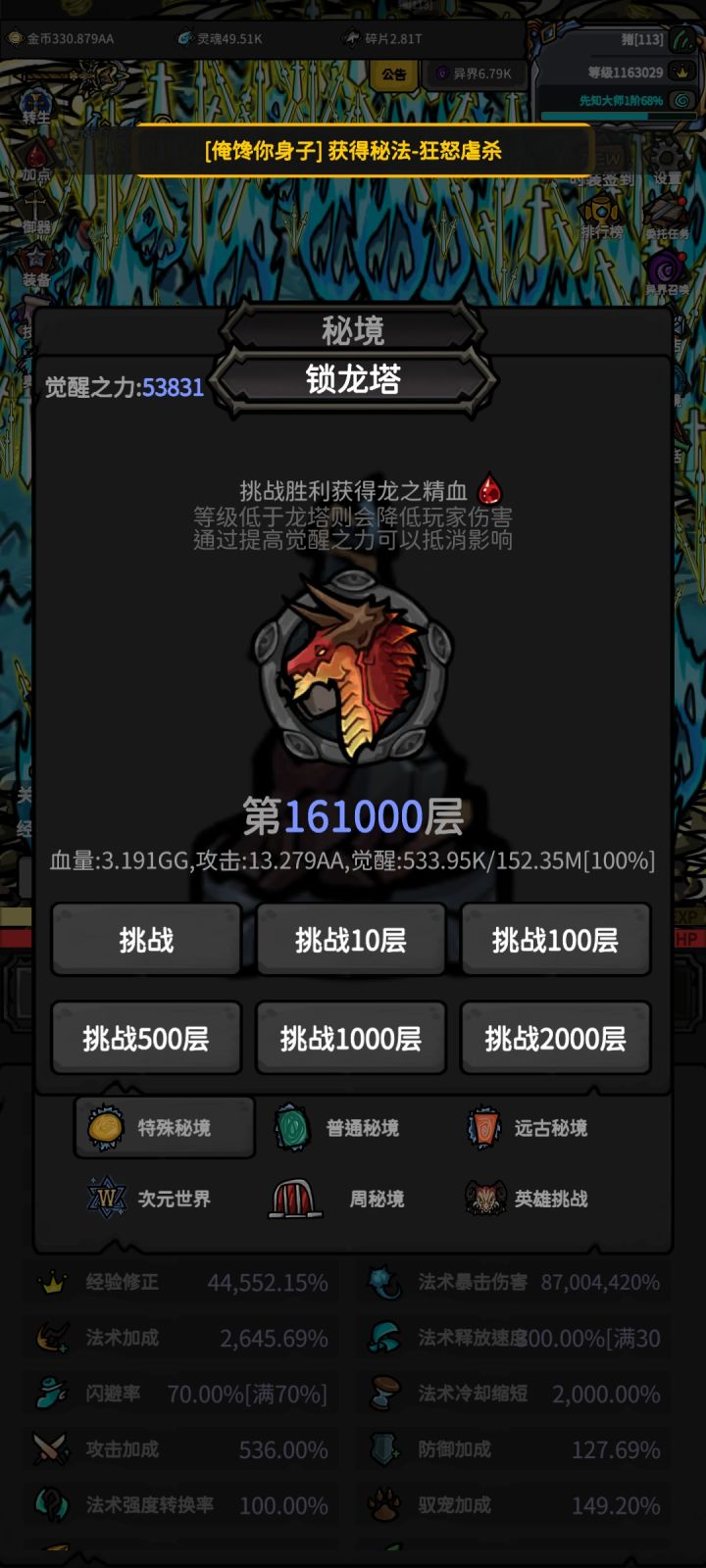Screen dimensions: 706x1568
Task: Select the 远古秘境 ancient realm icon
Action: point(484,1128)
